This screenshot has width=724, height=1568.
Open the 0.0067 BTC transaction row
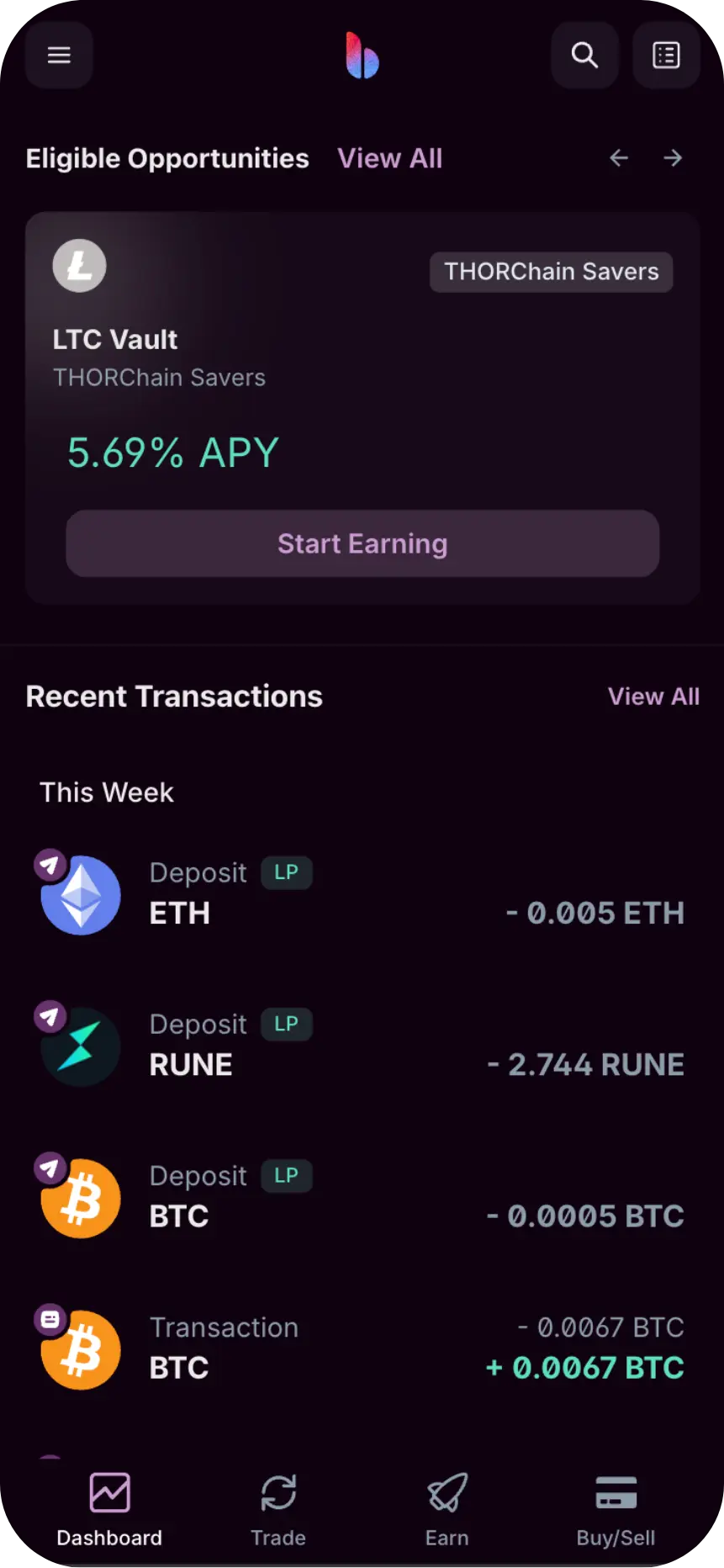362,1348
